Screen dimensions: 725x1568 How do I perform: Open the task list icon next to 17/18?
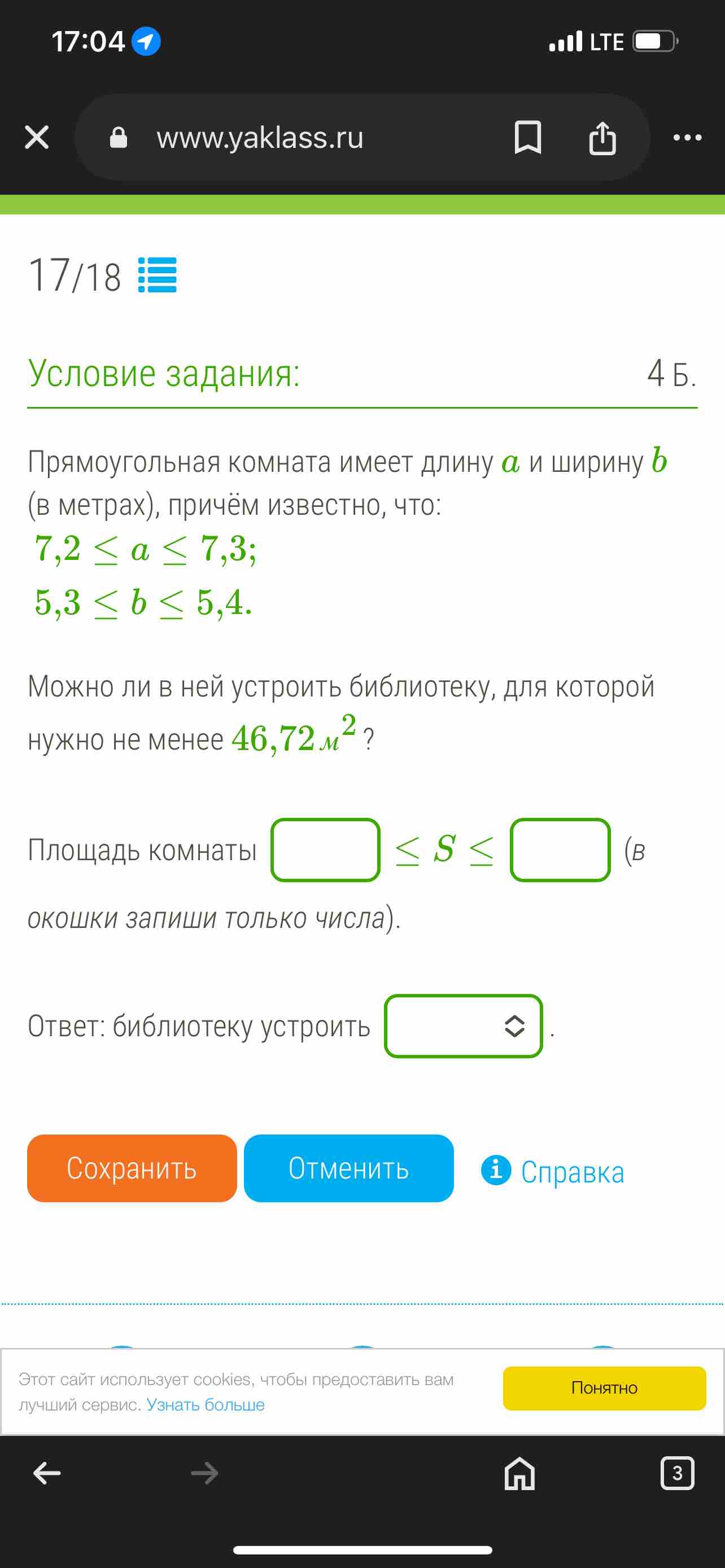(157, 275)
